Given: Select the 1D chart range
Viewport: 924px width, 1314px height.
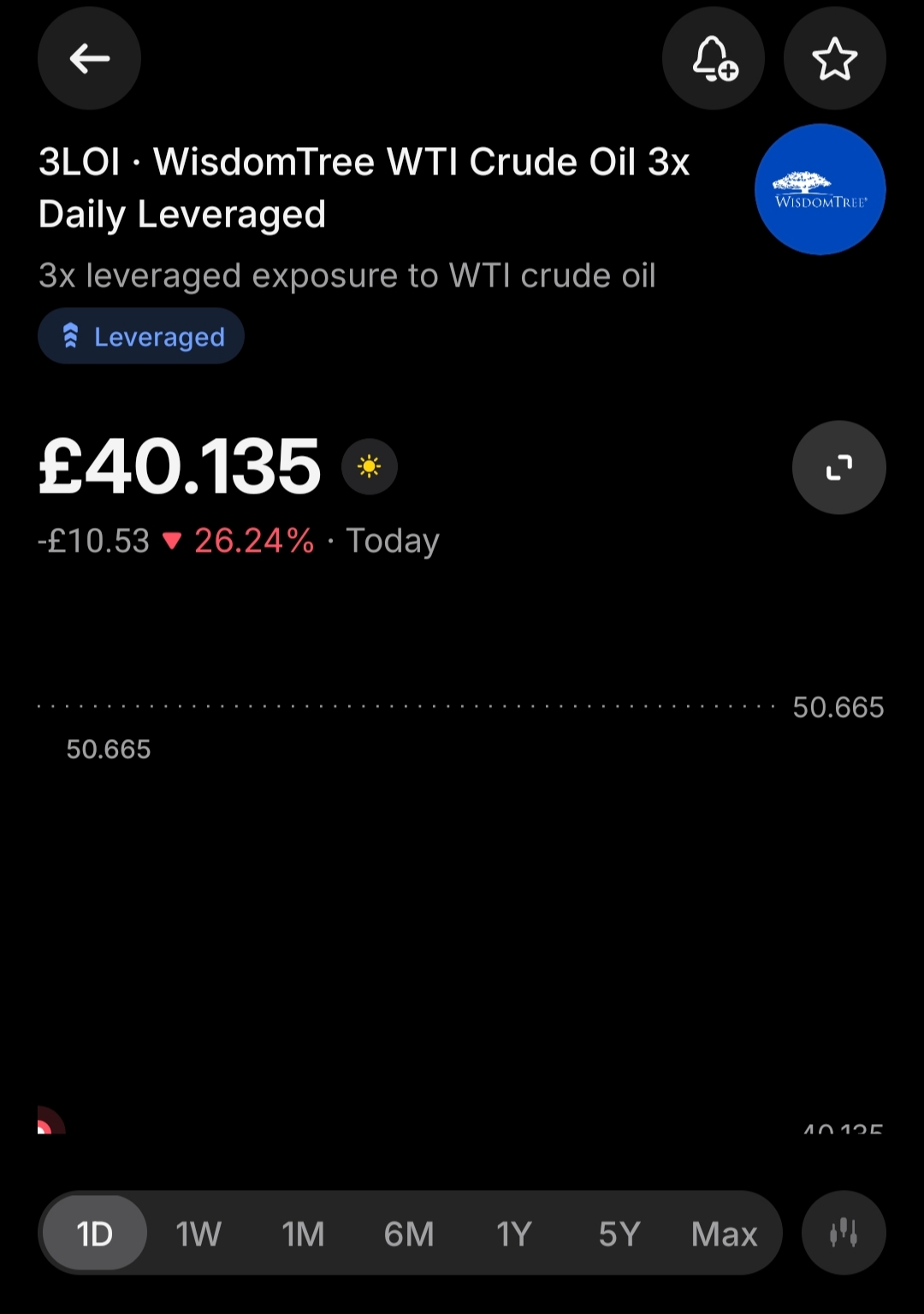Looking at the screenshot, I should [x=95, y=1234].
